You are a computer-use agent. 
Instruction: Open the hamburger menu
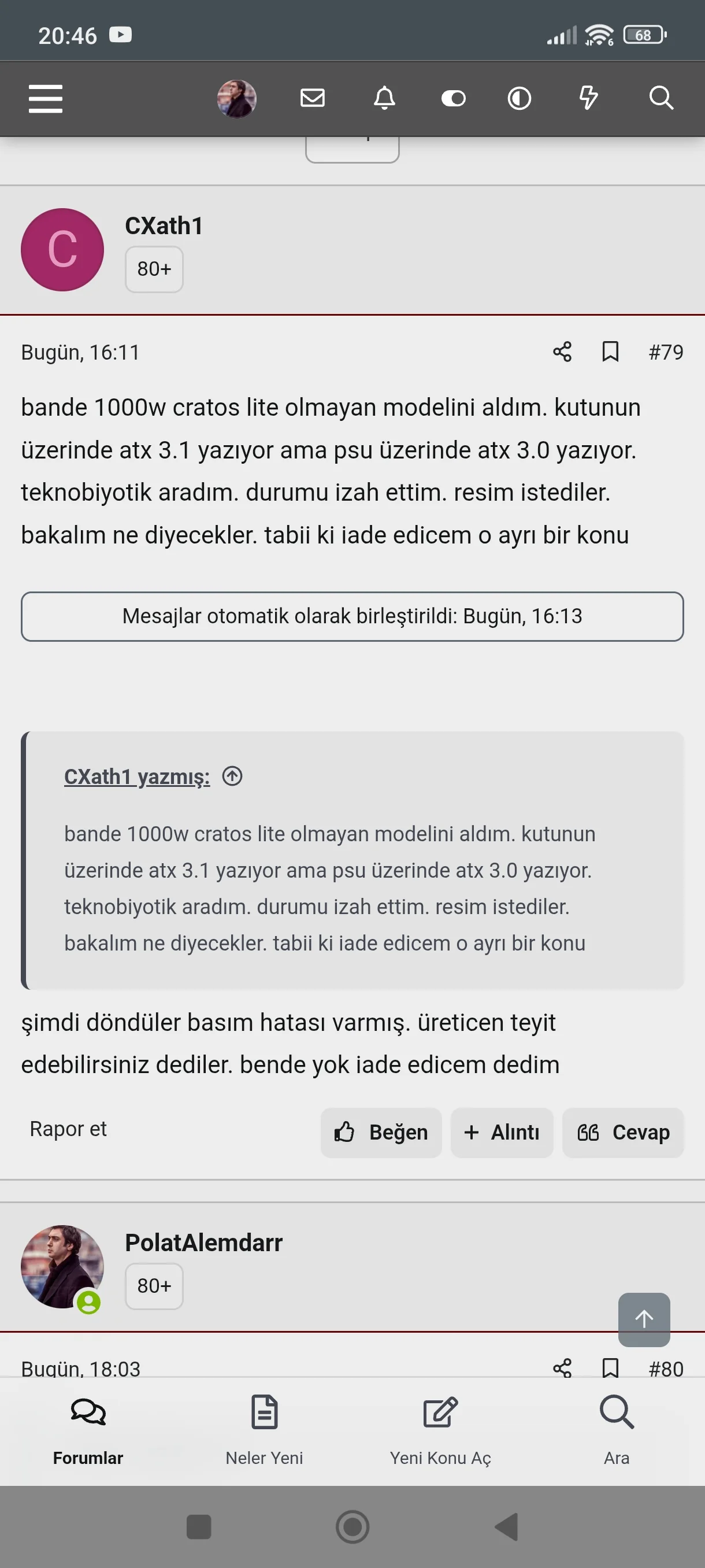point(46,98)
